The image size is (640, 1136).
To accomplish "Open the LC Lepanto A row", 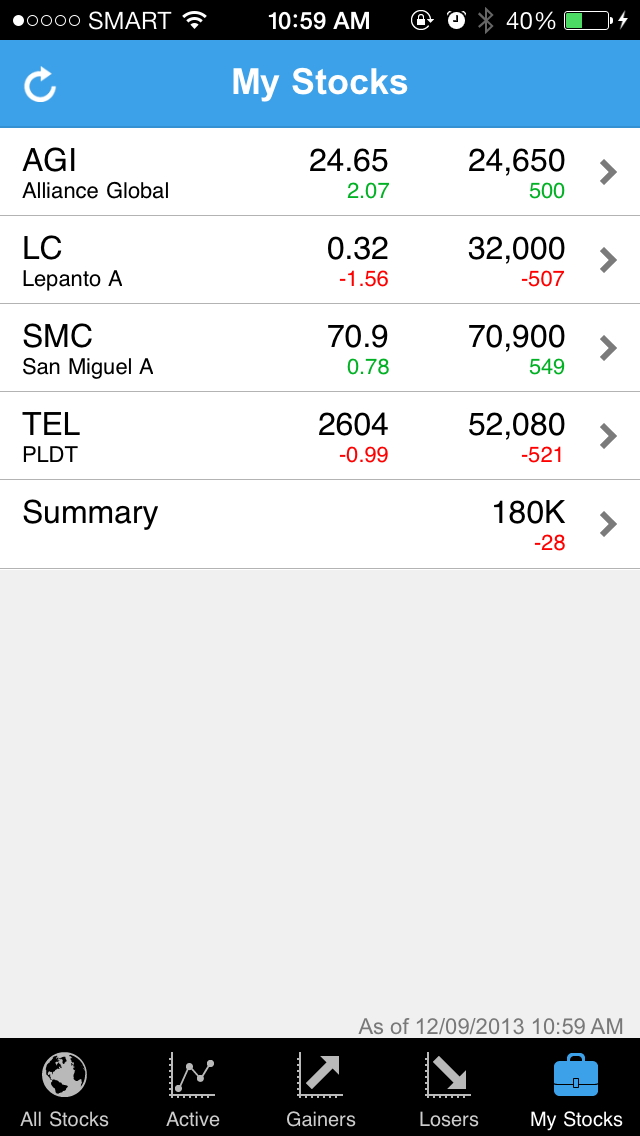I will pos(320,260).
